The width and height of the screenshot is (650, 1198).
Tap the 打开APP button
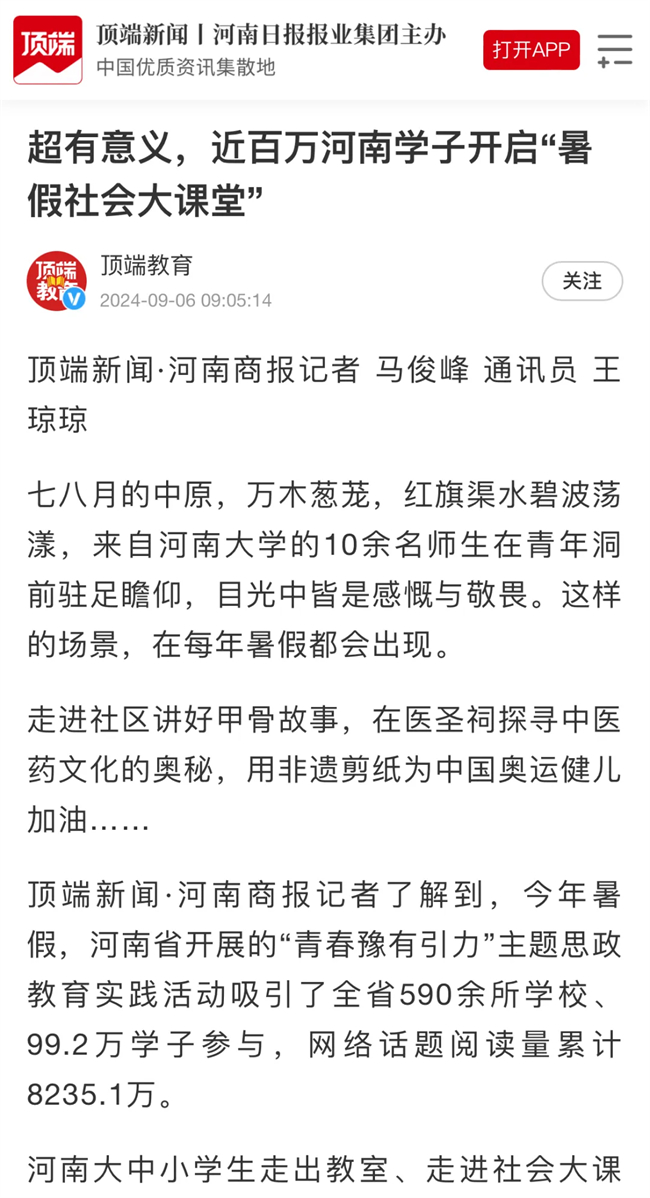point(531,50)
